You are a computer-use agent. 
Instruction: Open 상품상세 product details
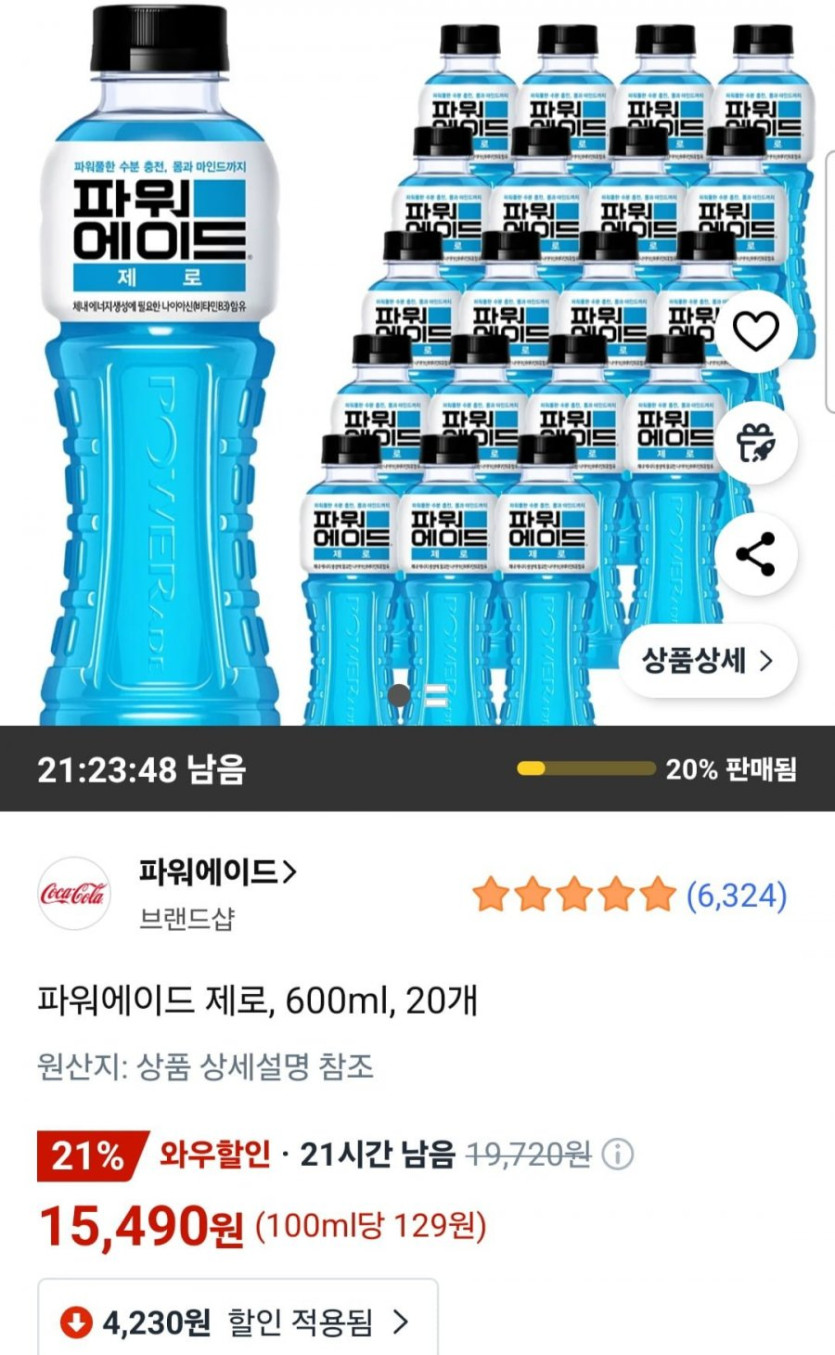coord(708,661)
